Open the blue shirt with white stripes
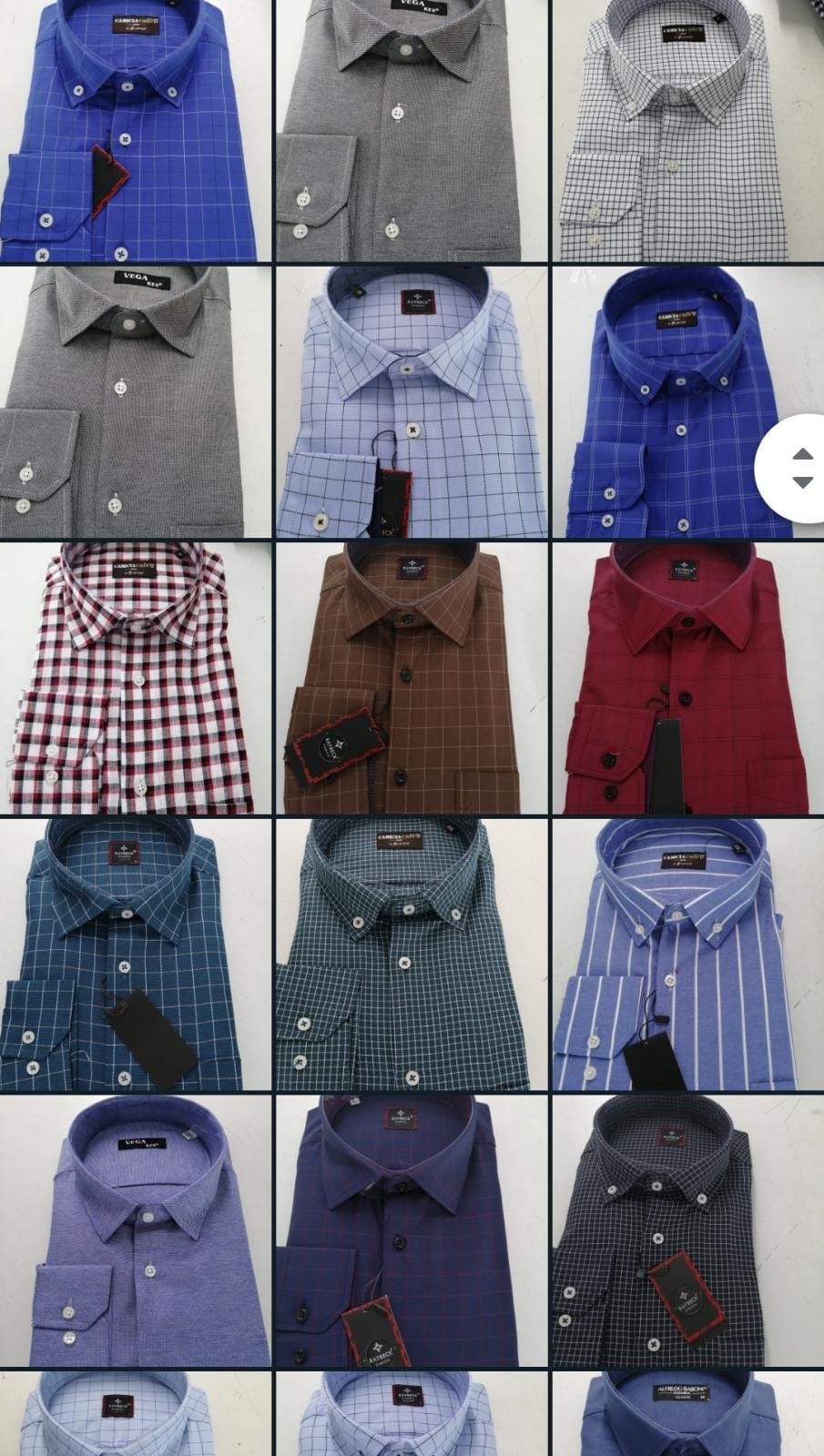Image resolution: width=824 pixels, height=1456 pixels. 687,954
